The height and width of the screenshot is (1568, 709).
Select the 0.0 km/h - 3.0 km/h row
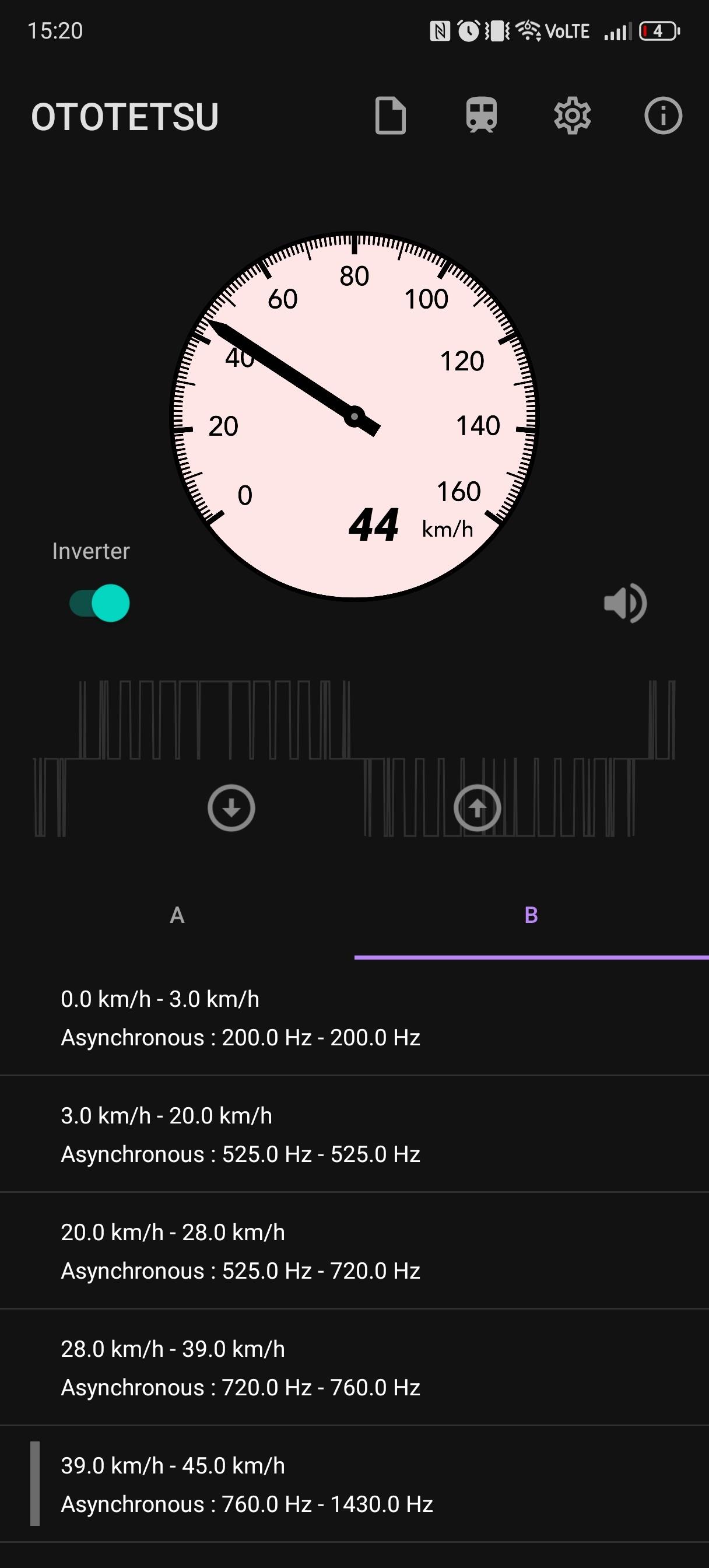(354, 1018)
